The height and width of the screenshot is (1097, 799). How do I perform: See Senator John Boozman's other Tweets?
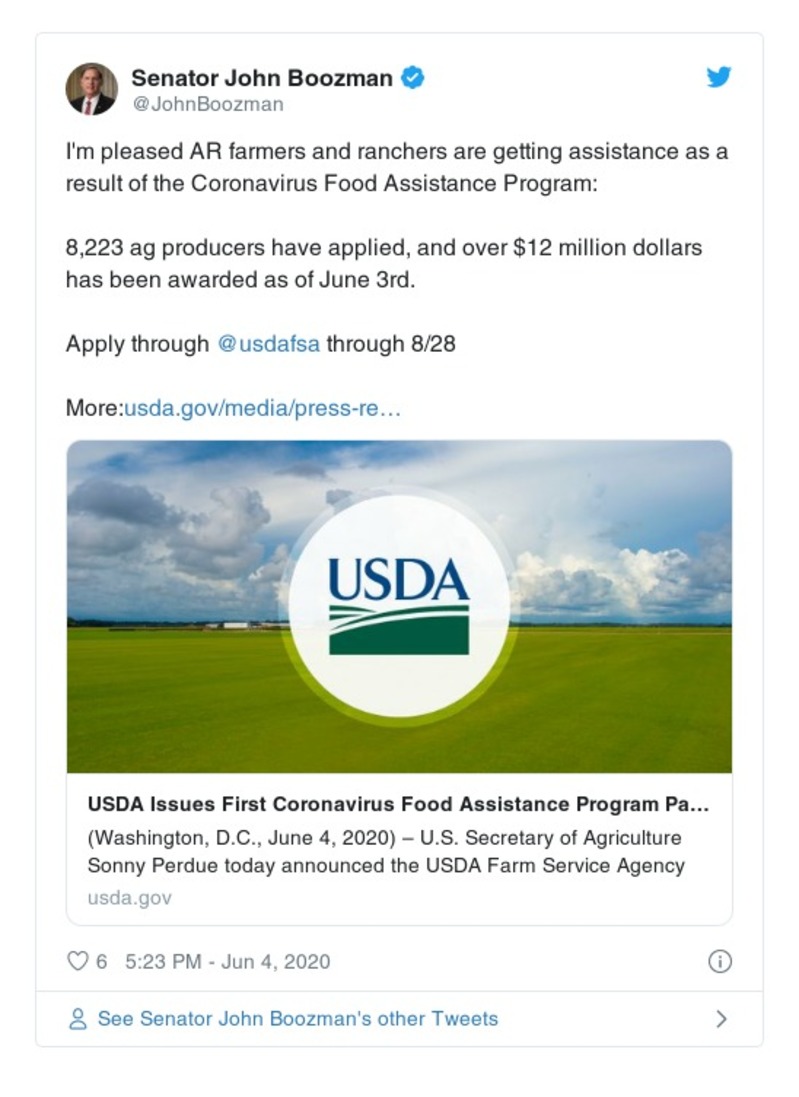pos(297,1019)
